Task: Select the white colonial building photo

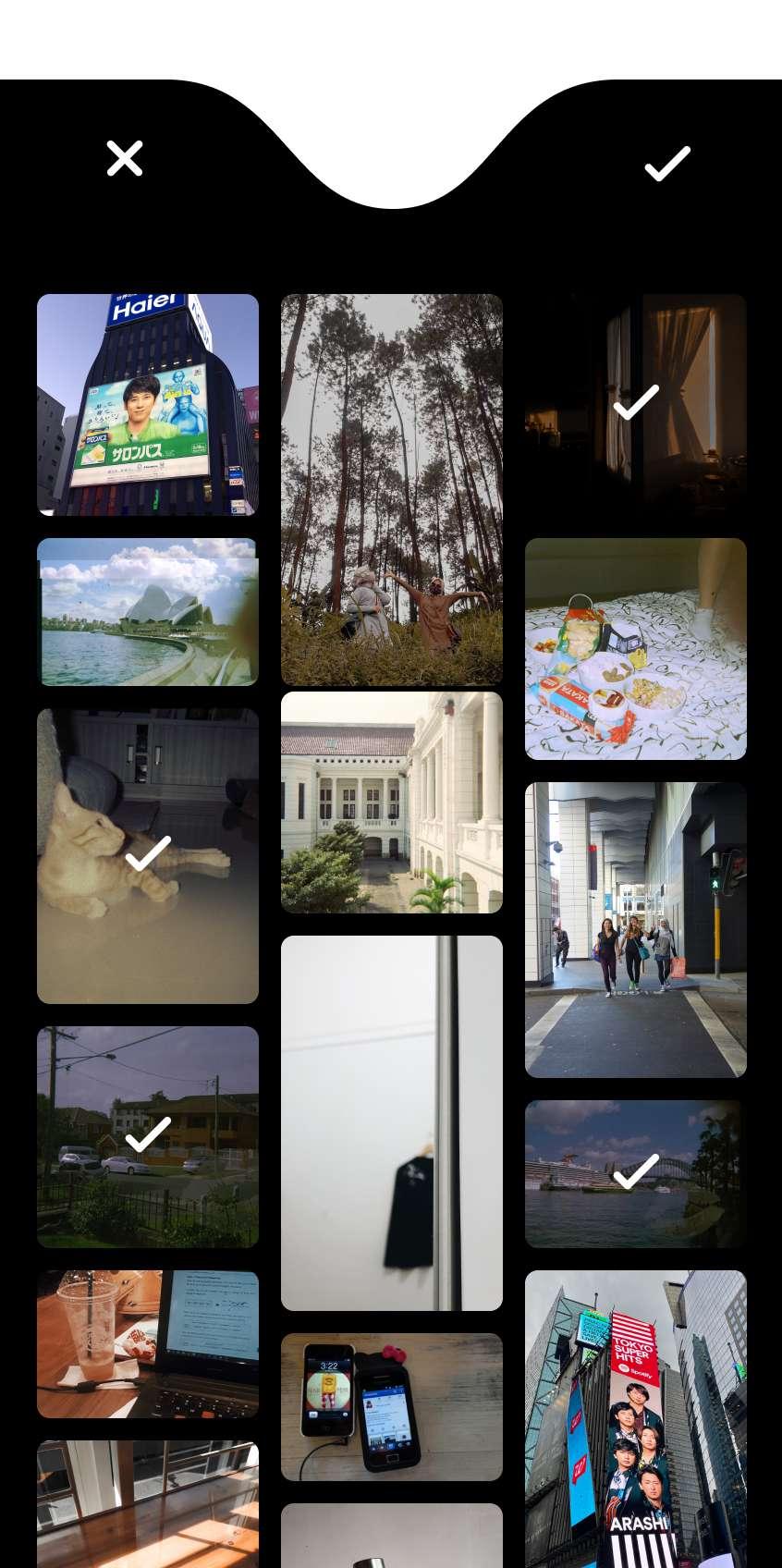Action: point(392,802)
